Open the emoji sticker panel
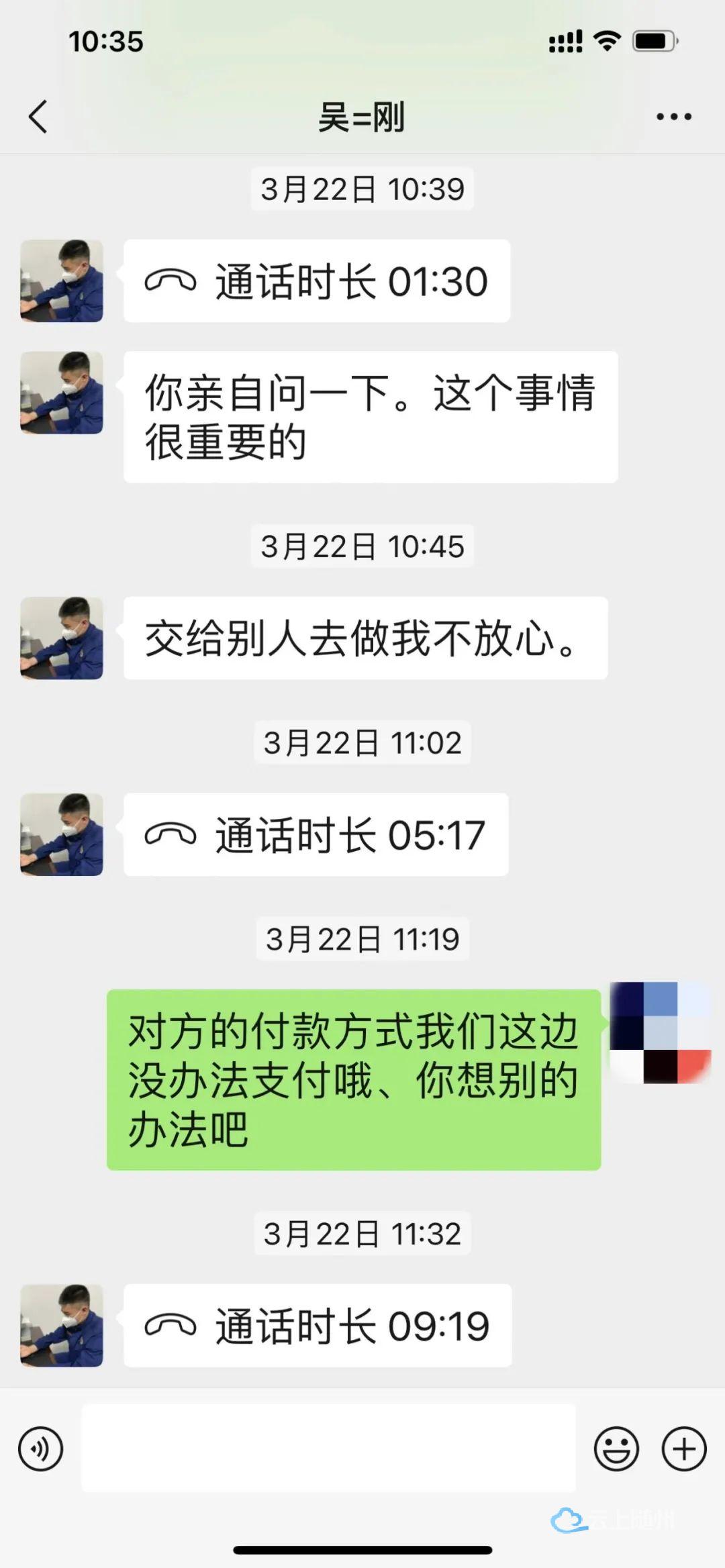The height and width of the screenshot is (1568, 725). tap(616, 1449)
